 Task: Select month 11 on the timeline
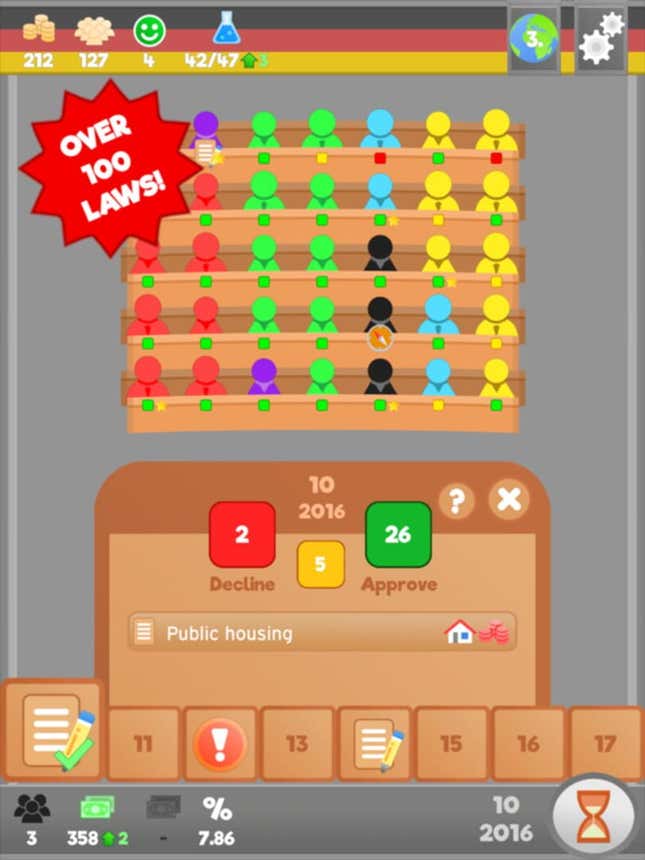click(143, 744)
